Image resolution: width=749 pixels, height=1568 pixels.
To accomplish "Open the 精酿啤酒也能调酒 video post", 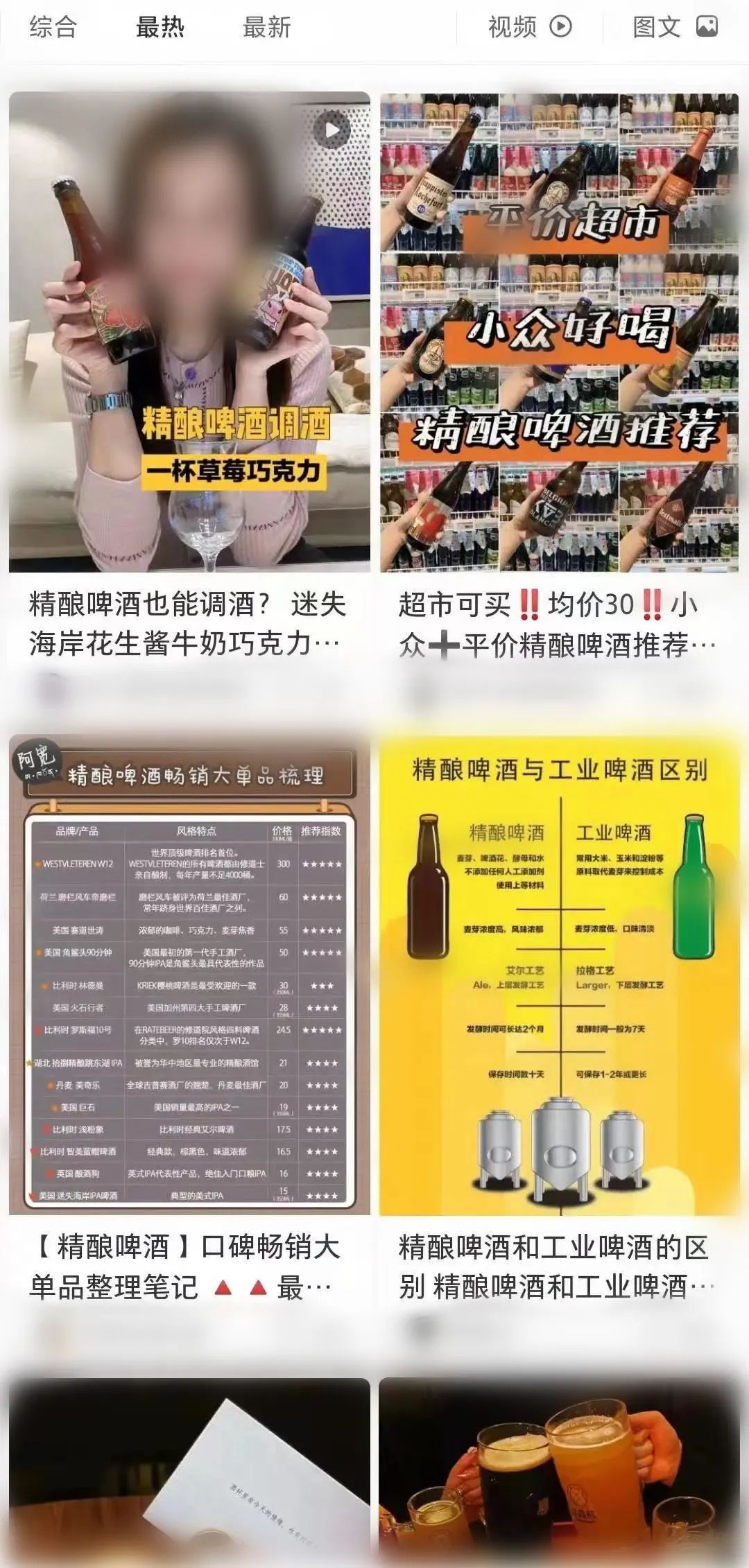I will click(189, 333).
